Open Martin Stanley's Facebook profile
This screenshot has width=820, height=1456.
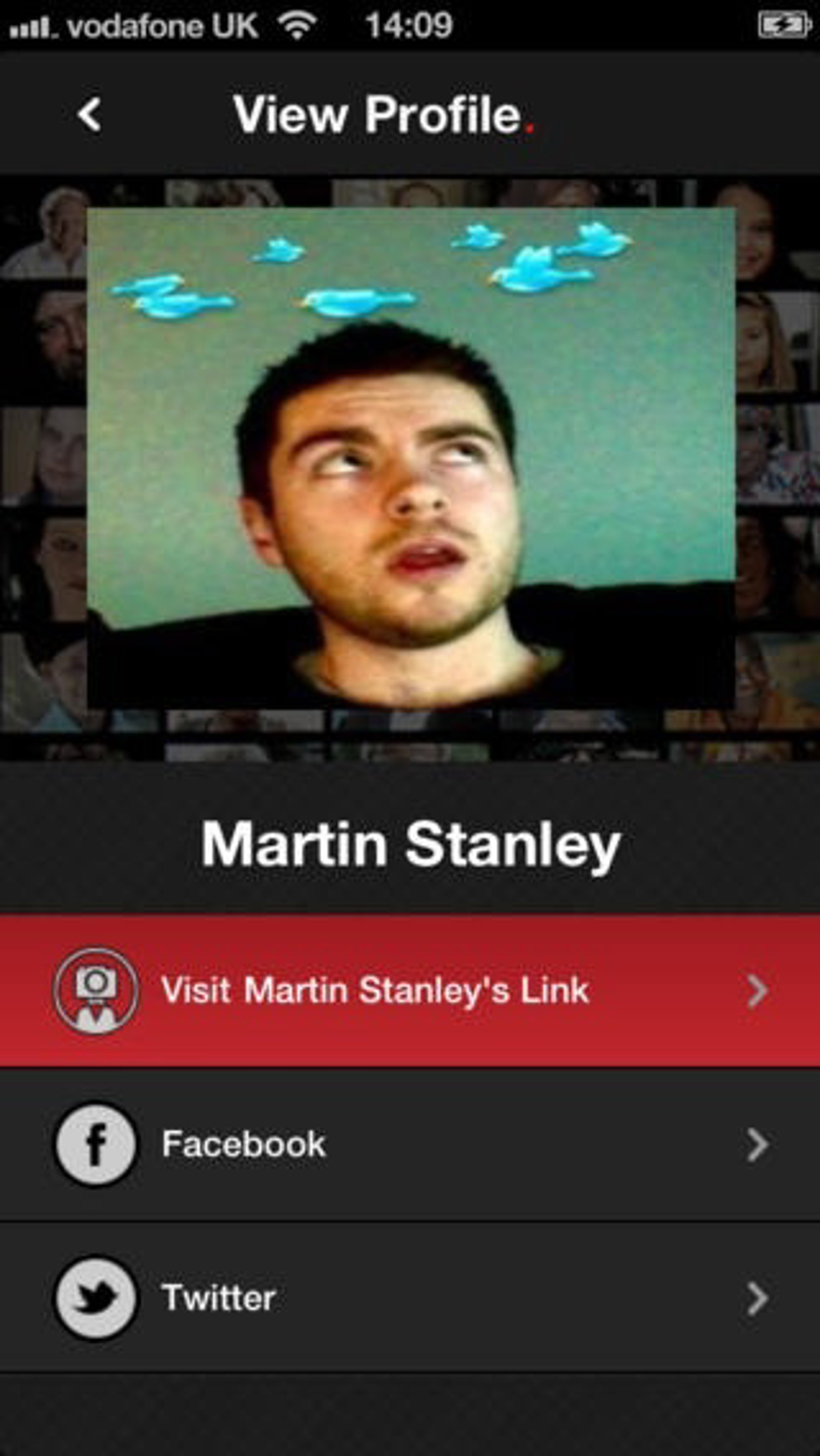tap(410, 1145)
